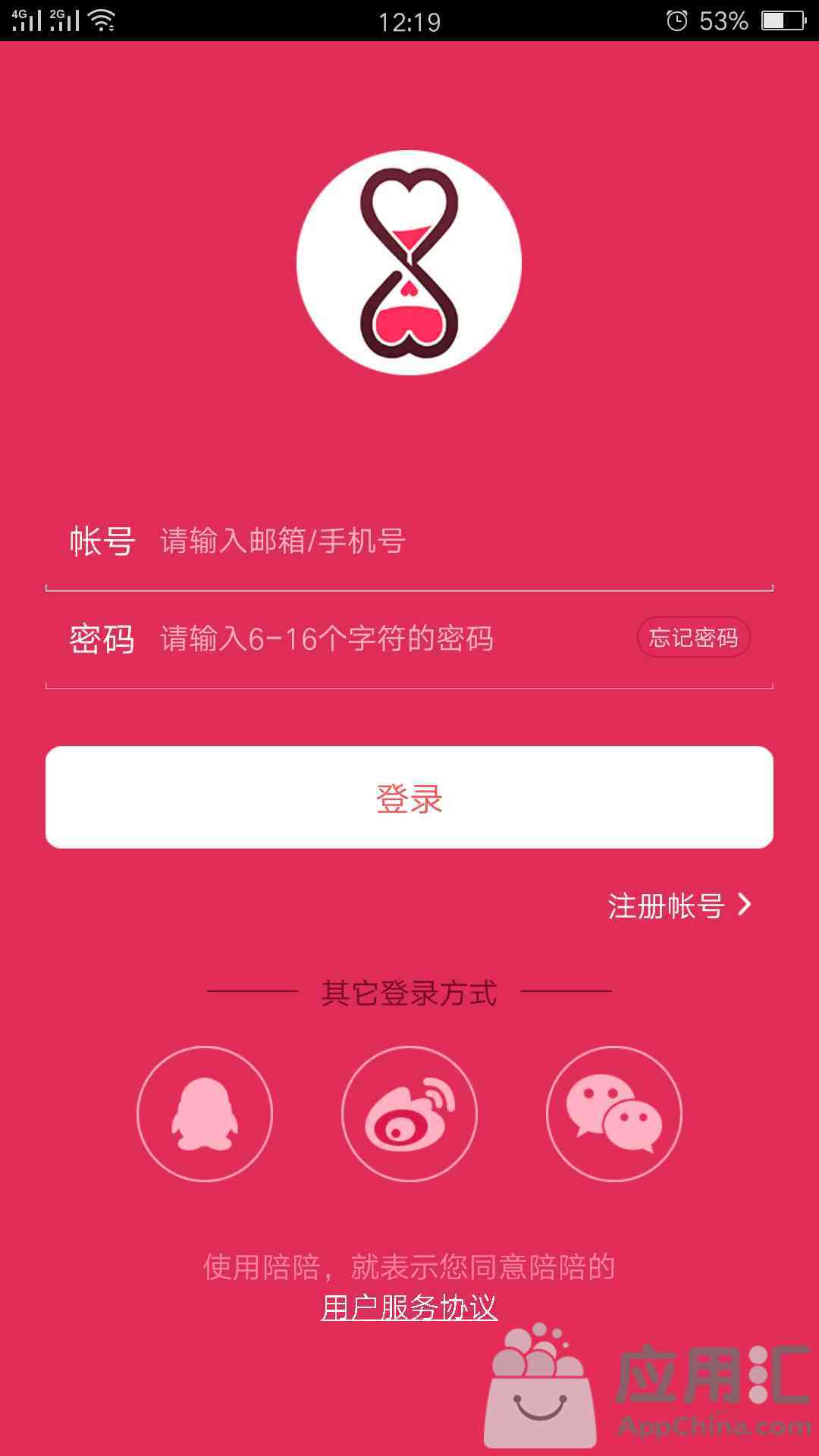Tap 忘记密码 to recover password
This screenshot has width=819, height=1456.
point(693,638)
